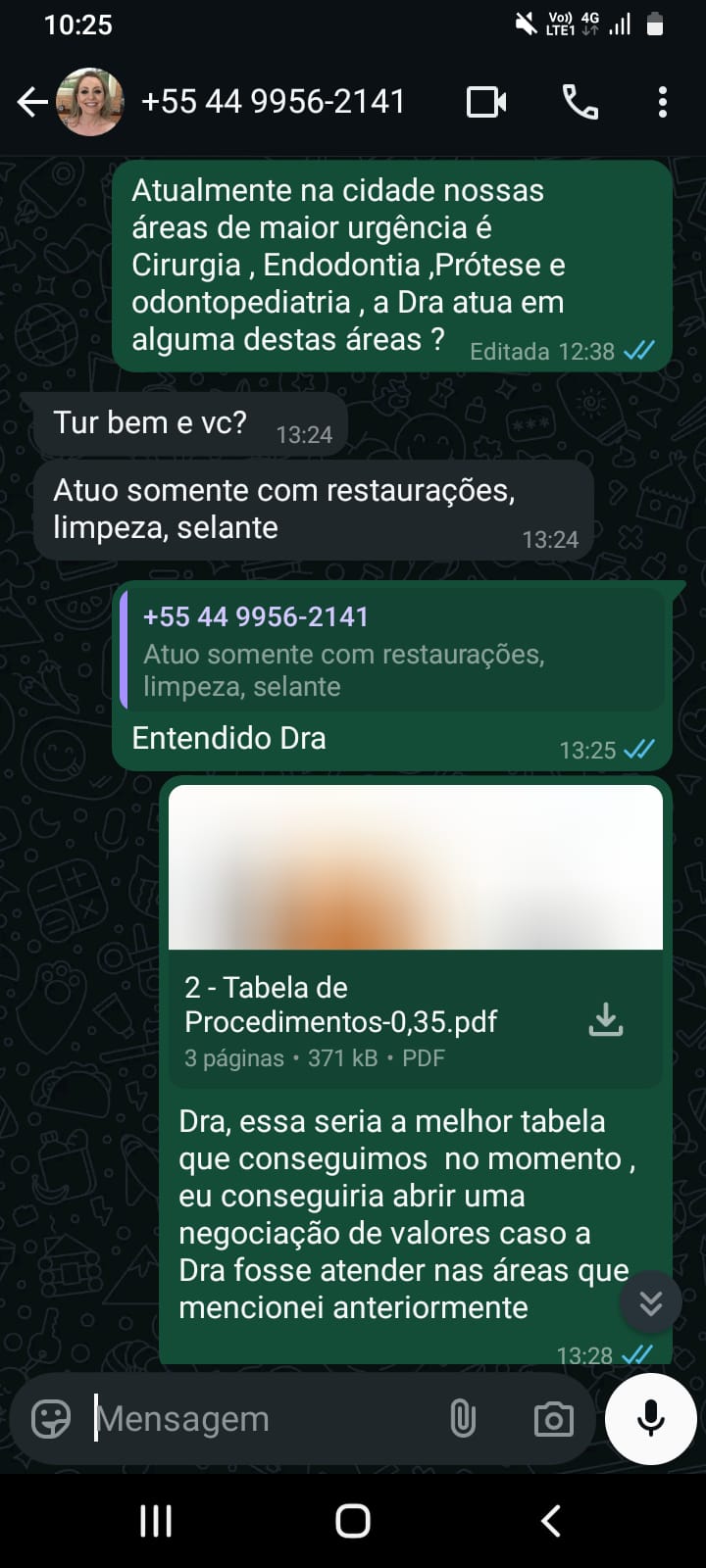Open the contact's profile photo

89,102
